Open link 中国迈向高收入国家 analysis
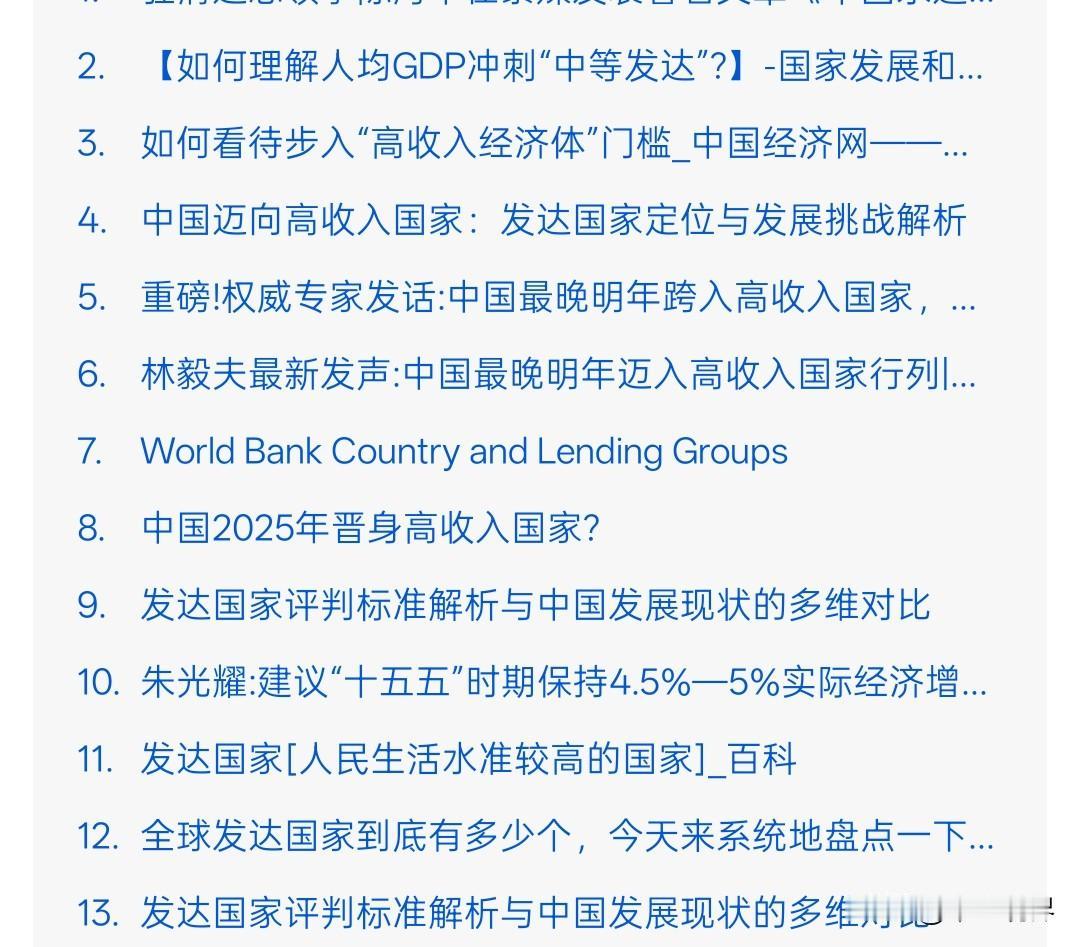 coord(553,220)
